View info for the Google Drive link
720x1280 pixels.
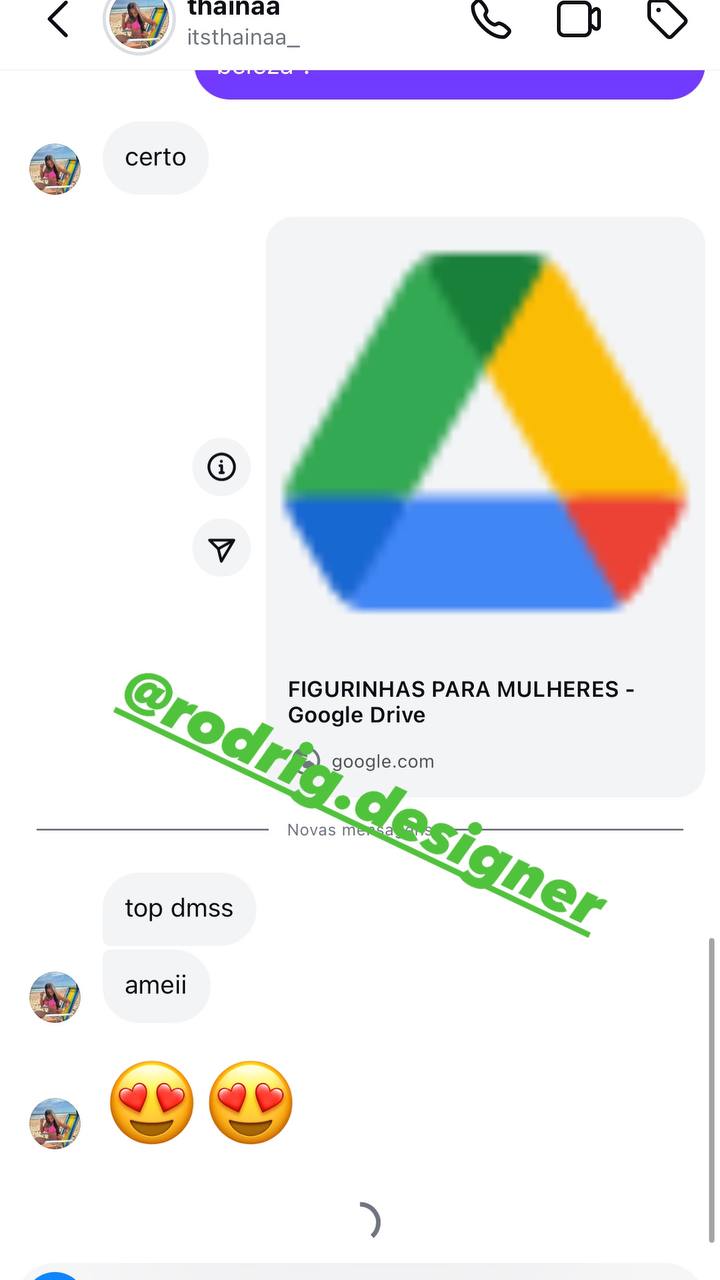(221, 467)
